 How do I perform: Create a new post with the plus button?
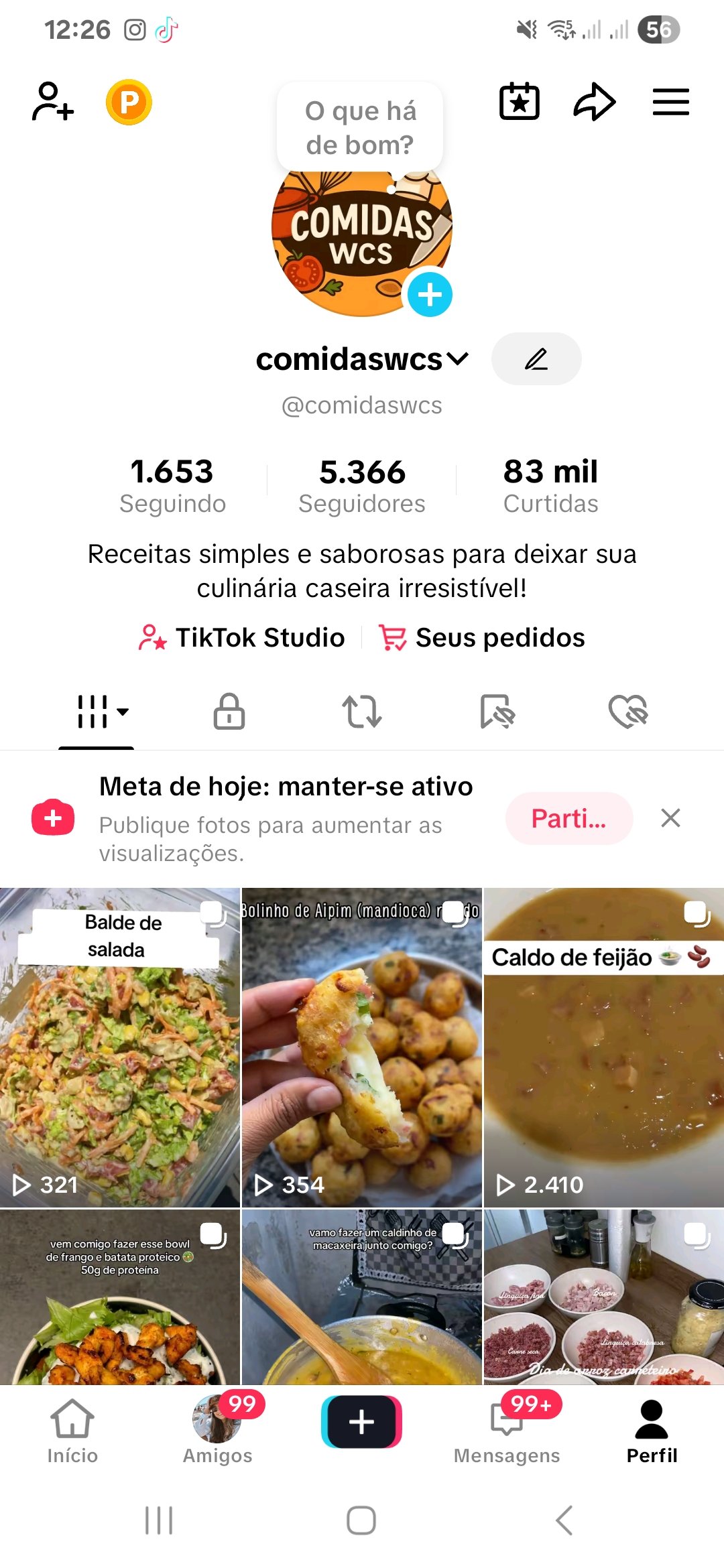[x=362, y=1422]
